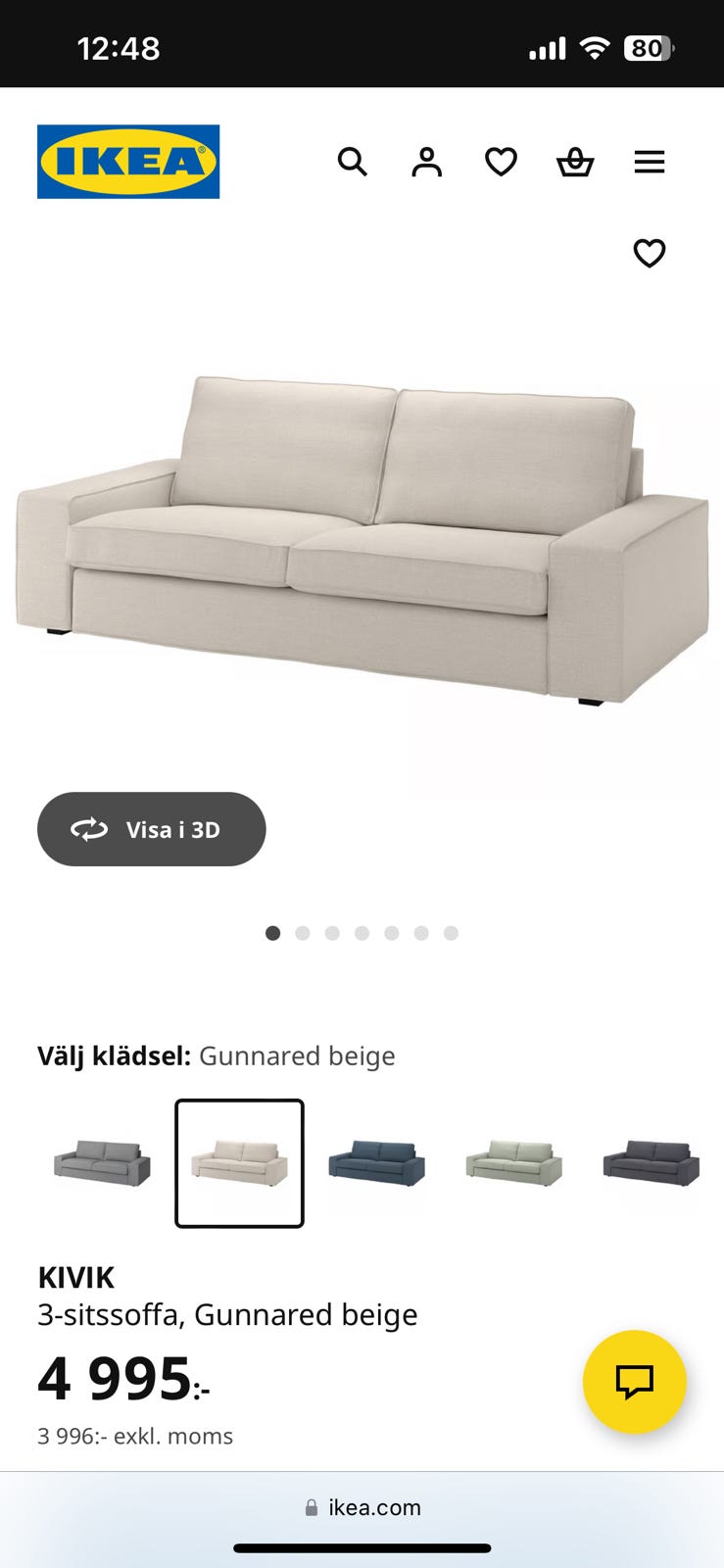Open the Välj klädsel selection area
This screenshot has height=1568, width=724.
[217, 1055]
